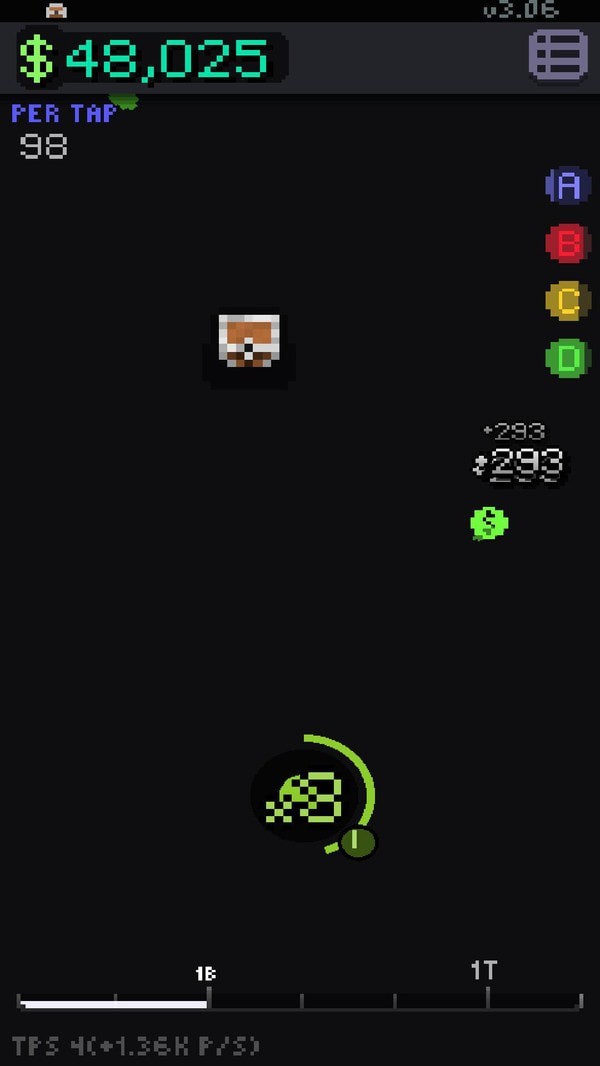Select the green D button
This screenshot has width=600, height=1066.
[x=567, y=358]
